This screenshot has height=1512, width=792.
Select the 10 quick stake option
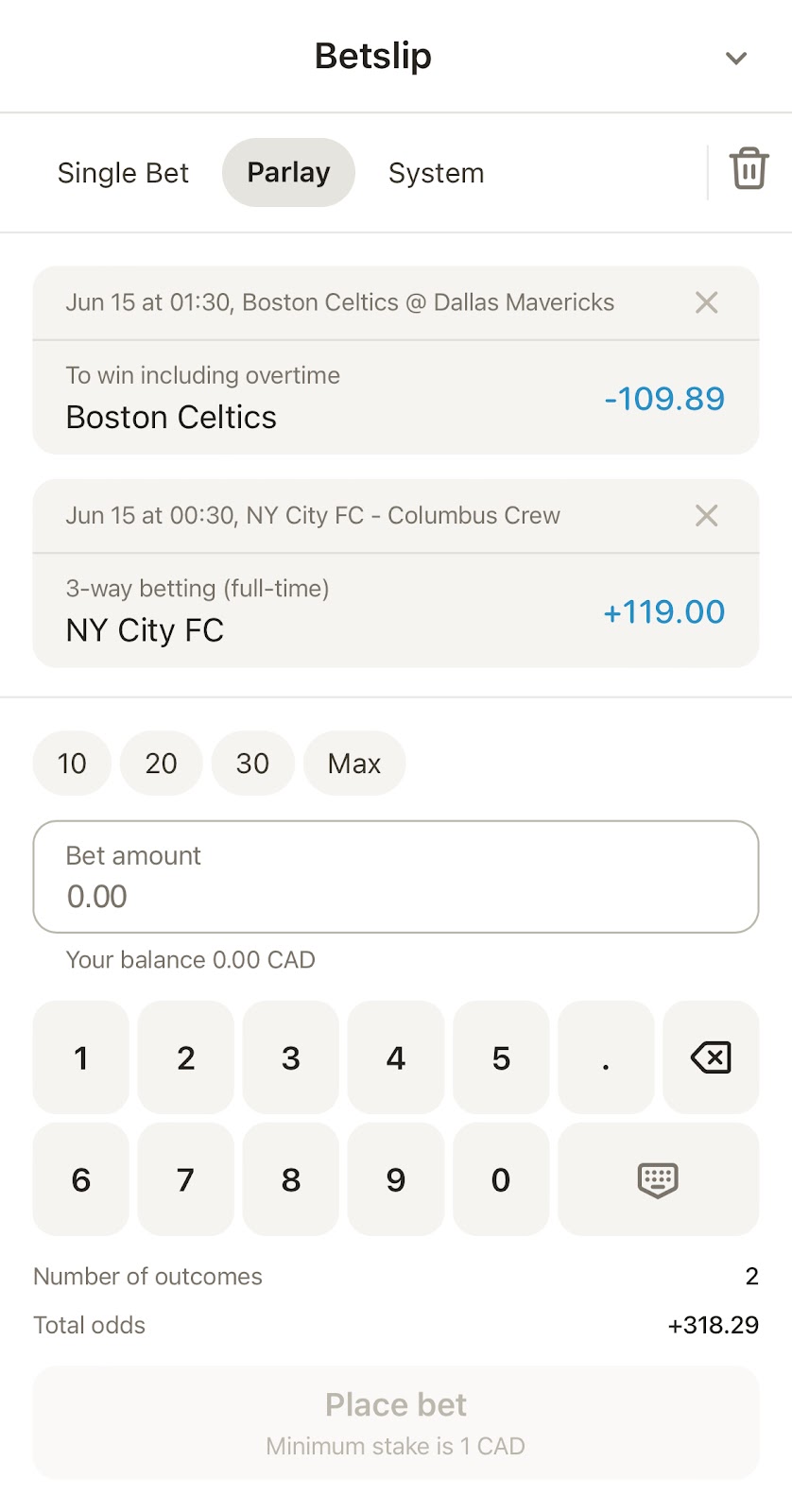(71, 763)
